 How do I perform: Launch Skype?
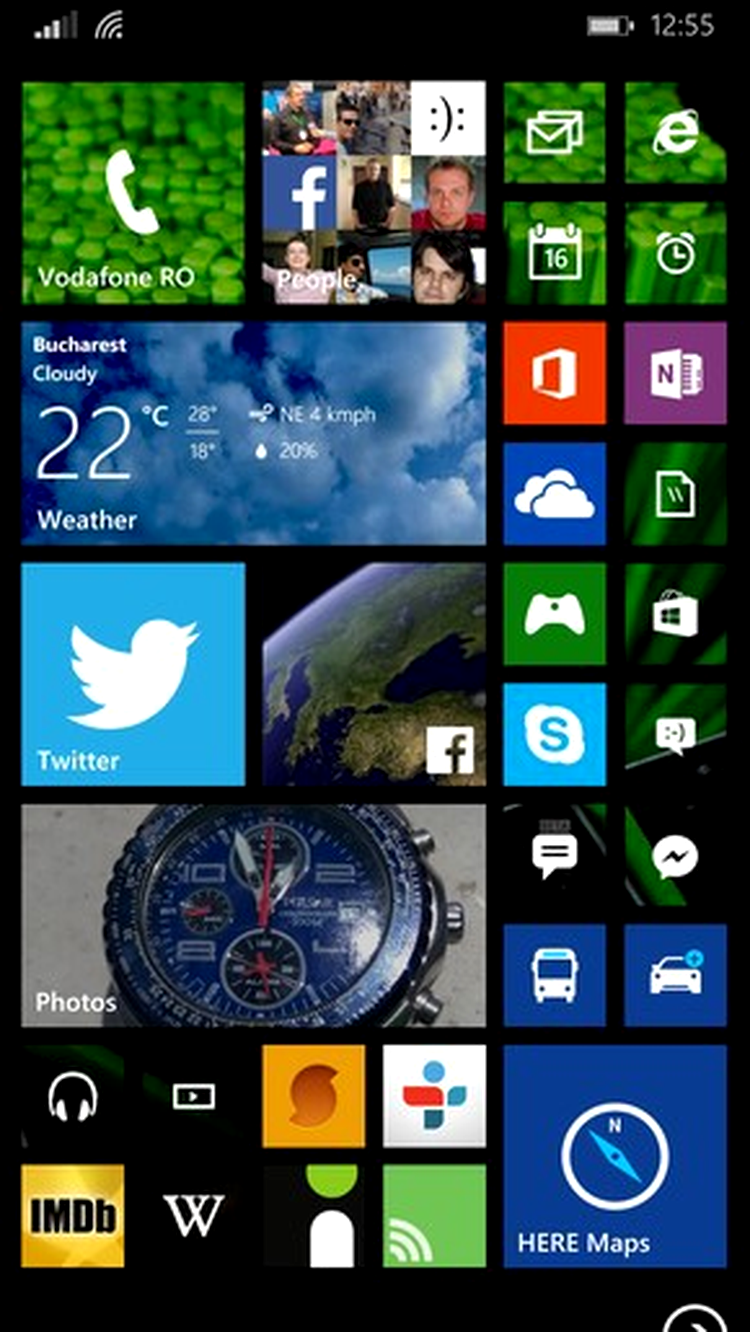tap(554, 735)
